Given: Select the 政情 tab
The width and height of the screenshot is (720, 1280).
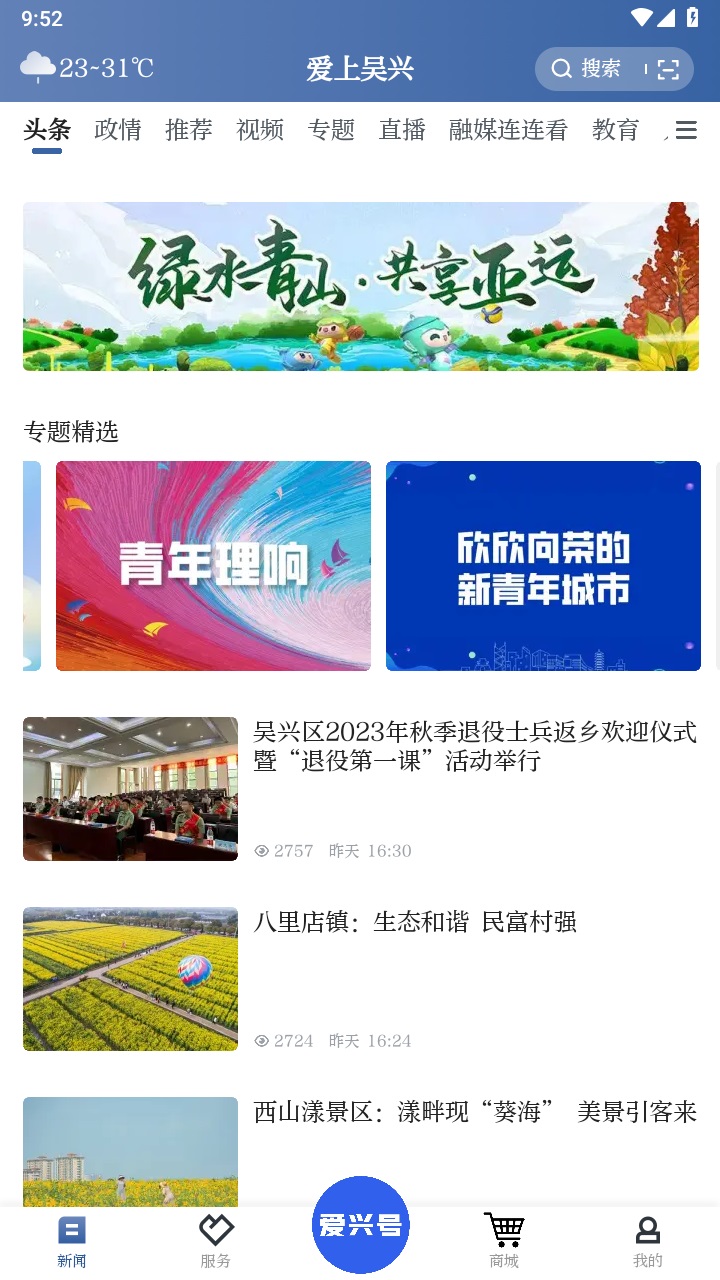Looking at the screenshot, I should click(x=117, y=129).
